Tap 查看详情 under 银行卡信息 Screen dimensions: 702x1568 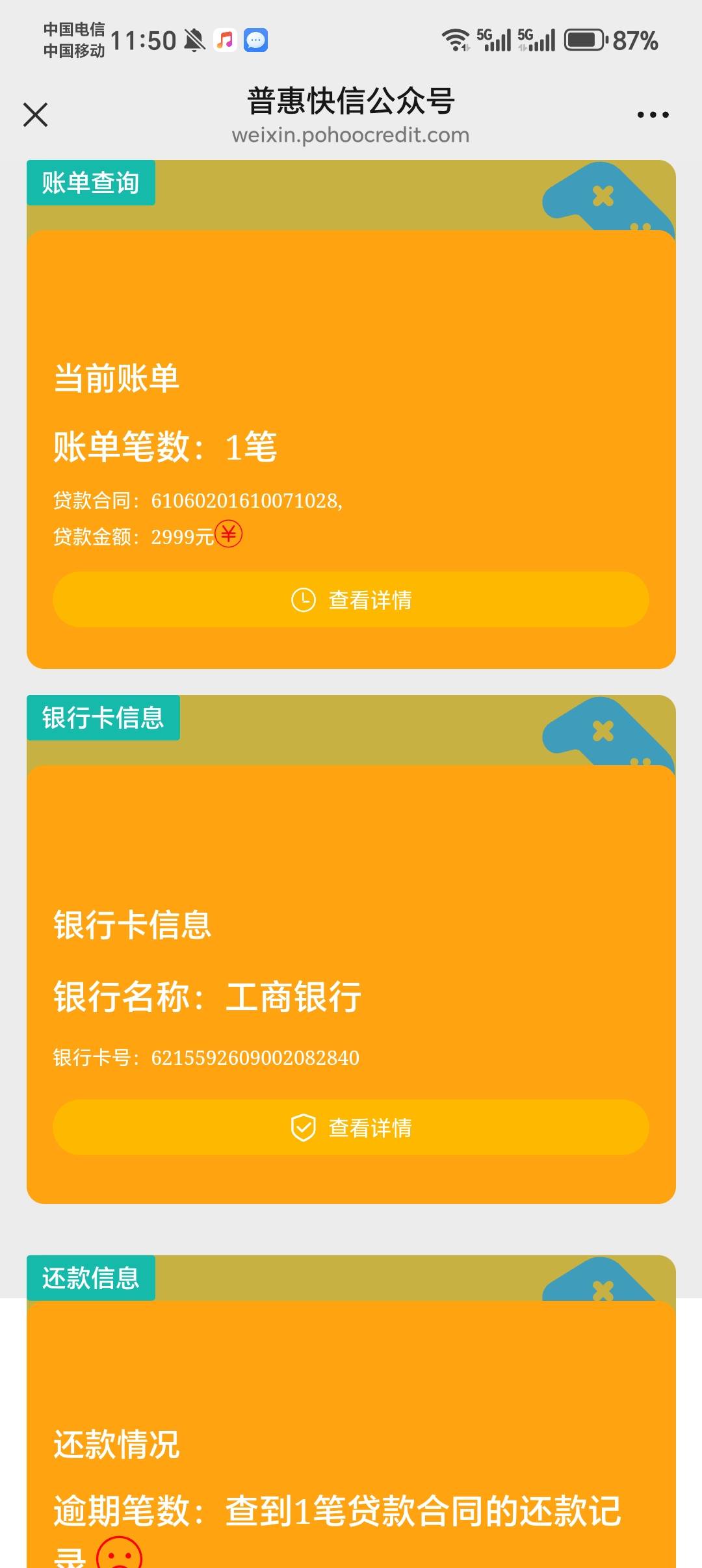(351, 1127)
